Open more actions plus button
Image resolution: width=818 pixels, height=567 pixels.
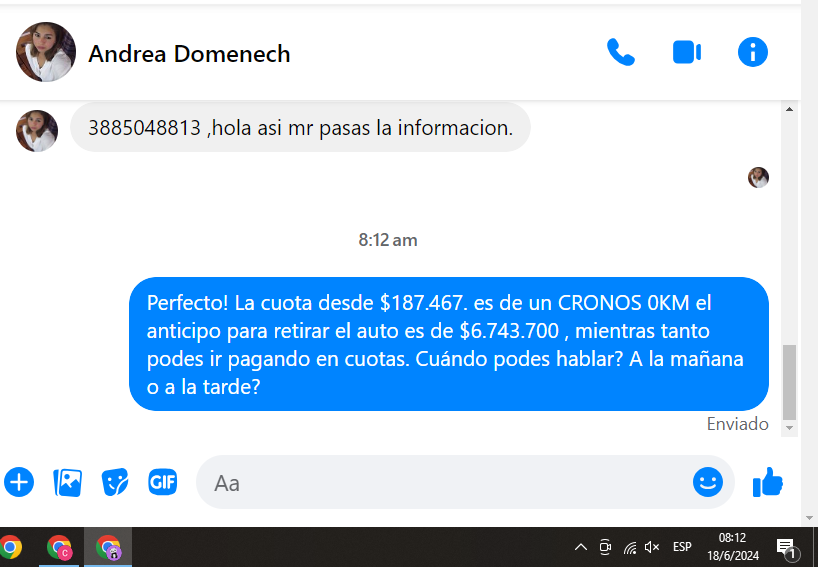(x=19, y=482)
